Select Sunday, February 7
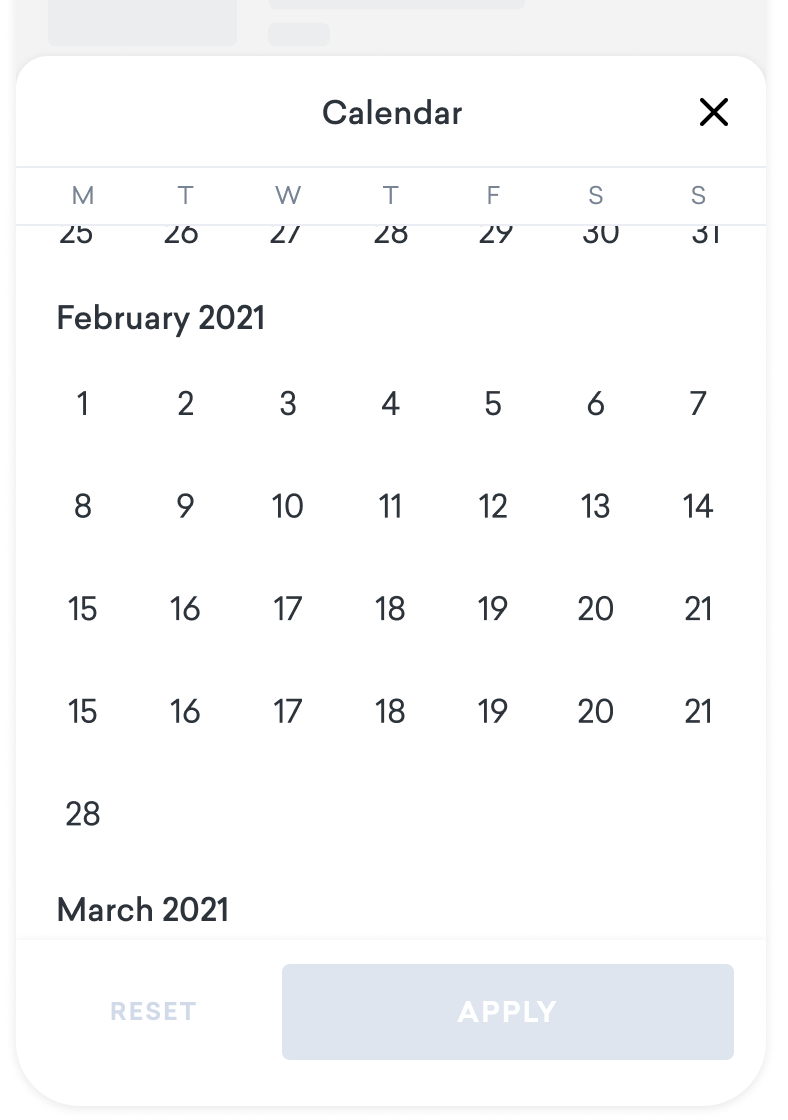Viewport: 788px width, 1120px height. point(698,404)
